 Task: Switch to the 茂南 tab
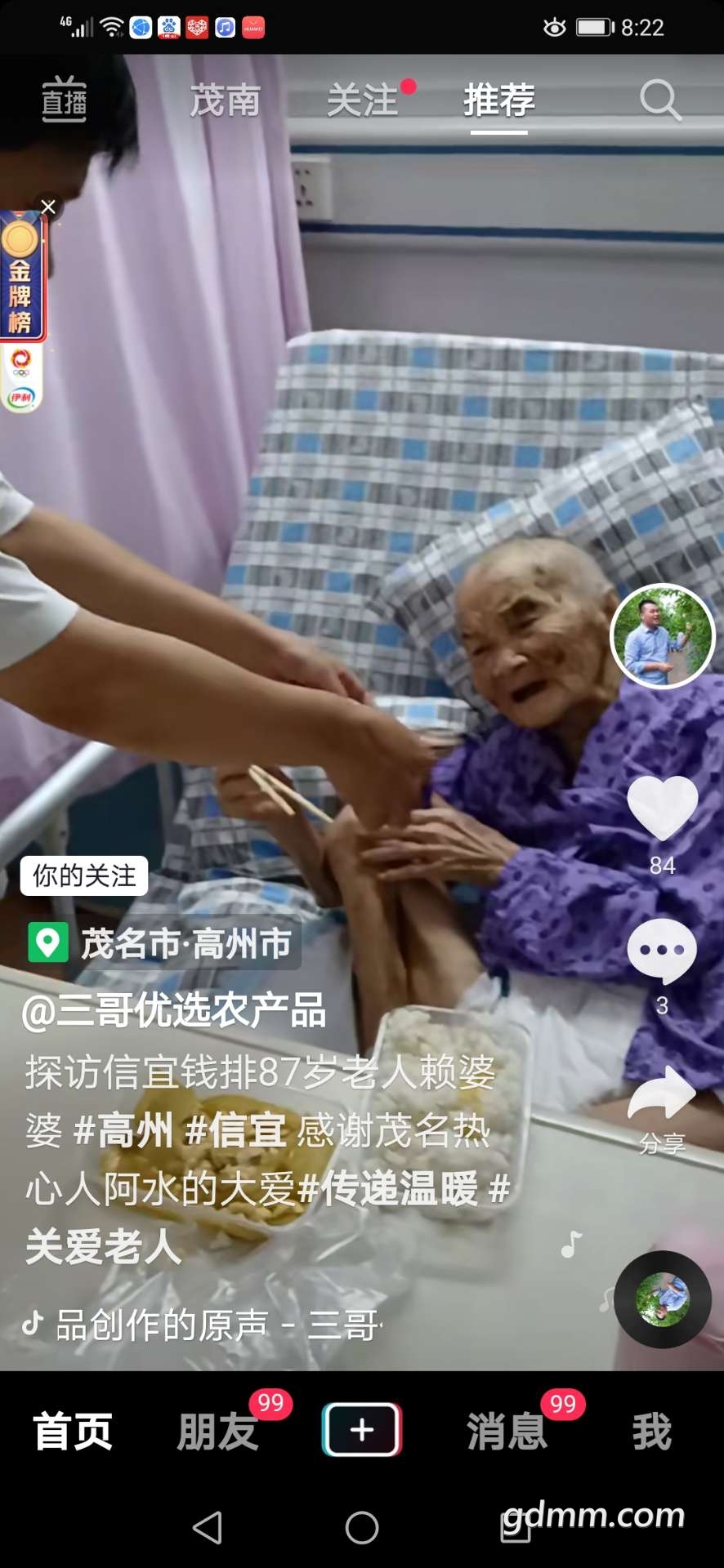(x=225, y=101)
